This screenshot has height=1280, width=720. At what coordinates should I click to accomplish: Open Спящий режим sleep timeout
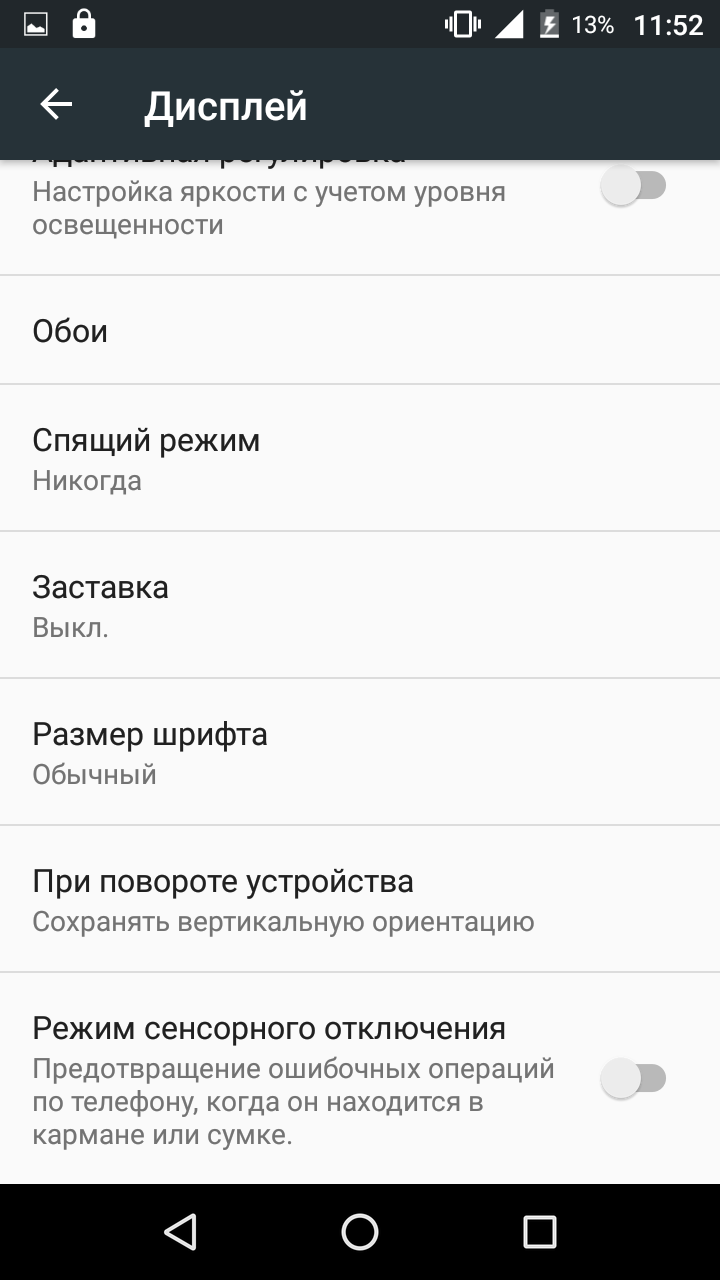tap(360, 458)
